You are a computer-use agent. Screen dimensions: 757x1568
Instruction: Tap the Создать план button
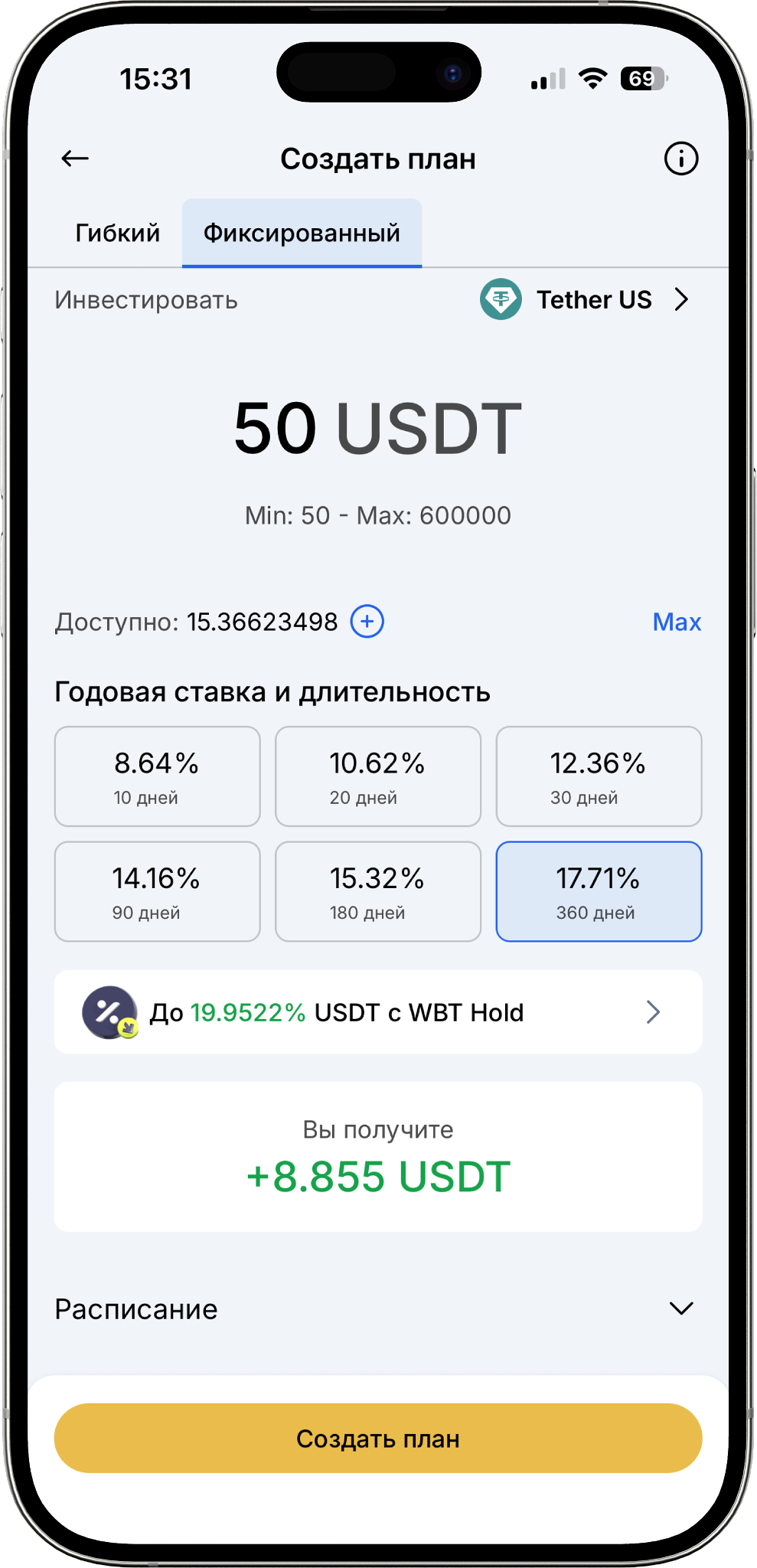[377, 1438]
